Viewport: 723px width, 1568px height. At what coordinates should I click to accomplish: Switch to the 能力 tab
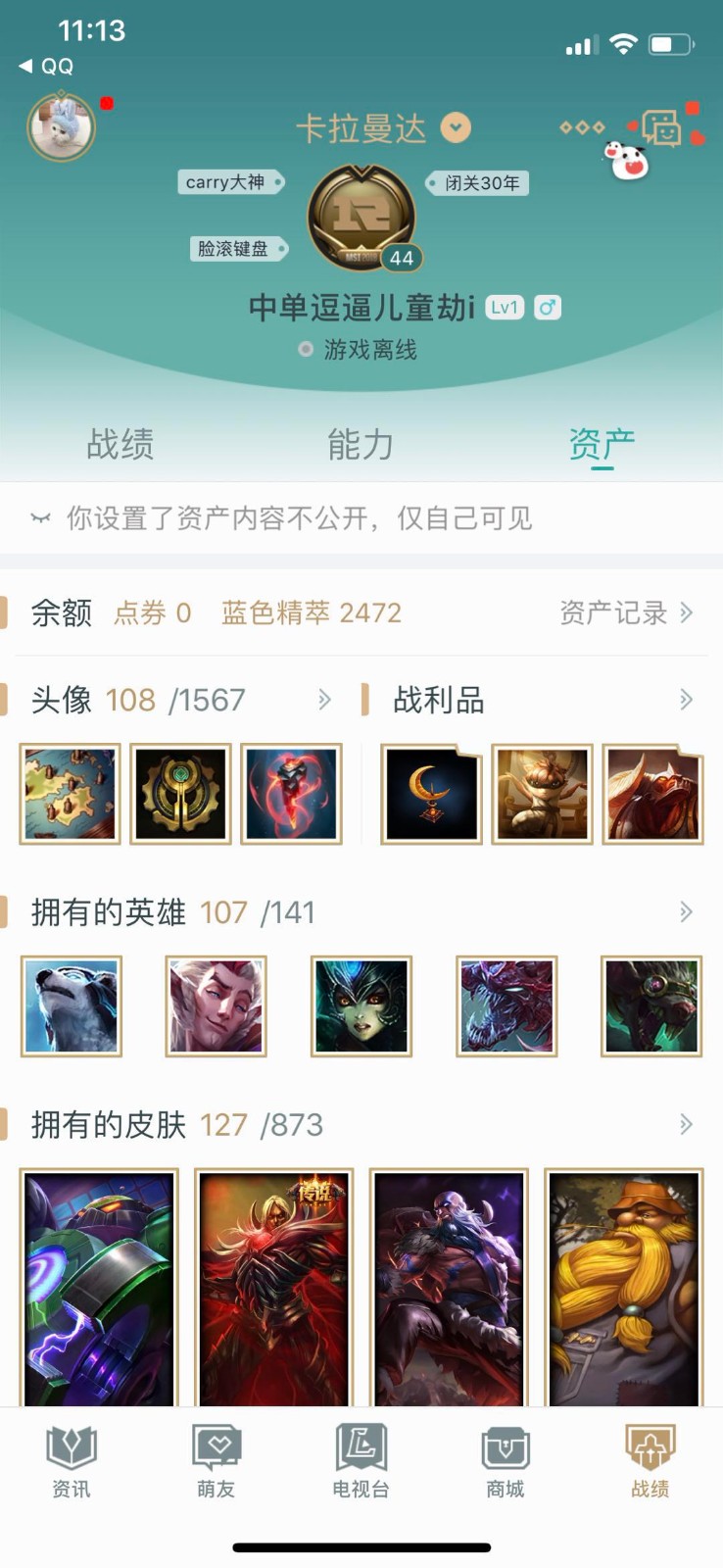361,444
